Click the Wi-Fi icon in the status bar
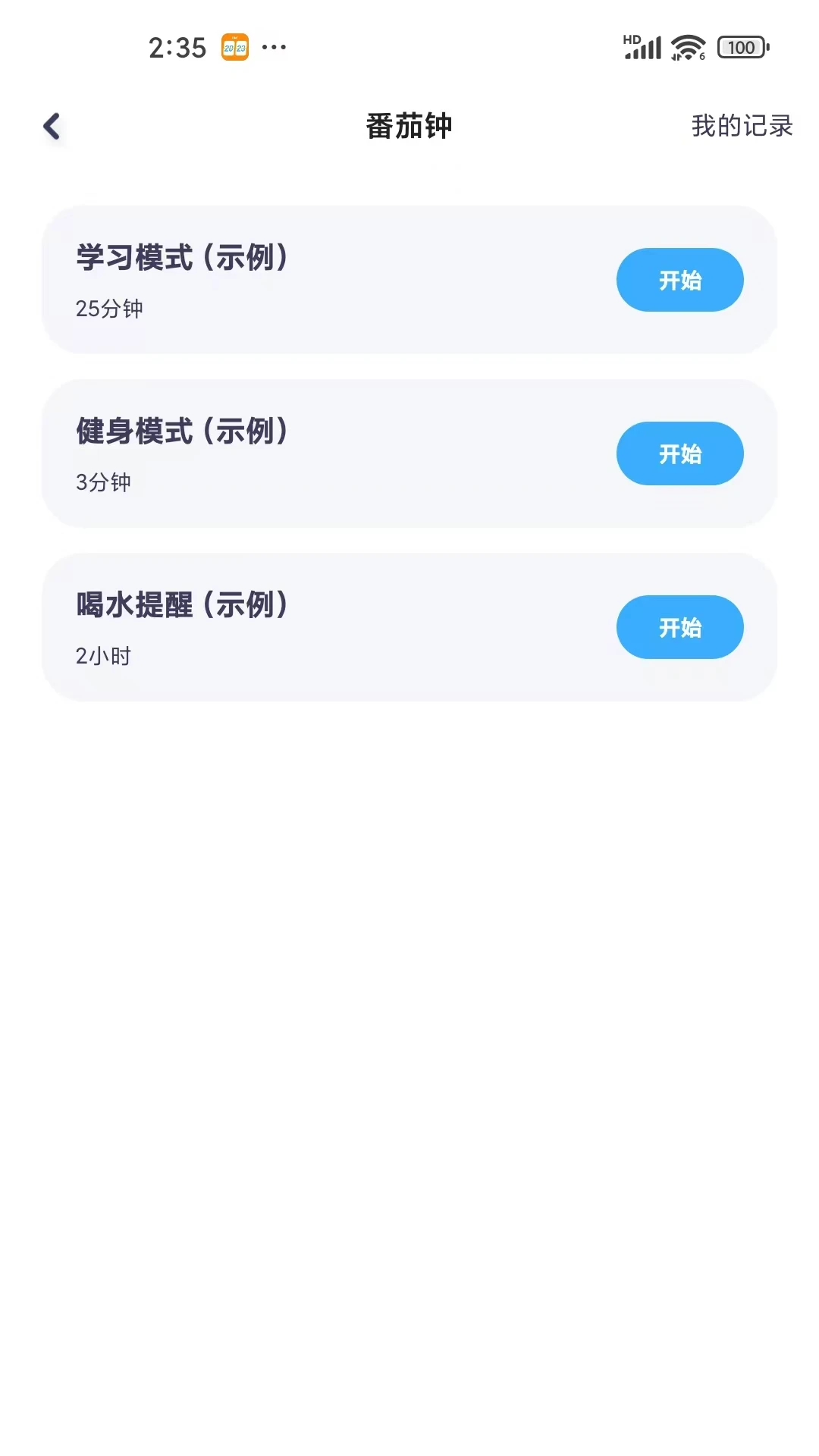 coord(685,48)
